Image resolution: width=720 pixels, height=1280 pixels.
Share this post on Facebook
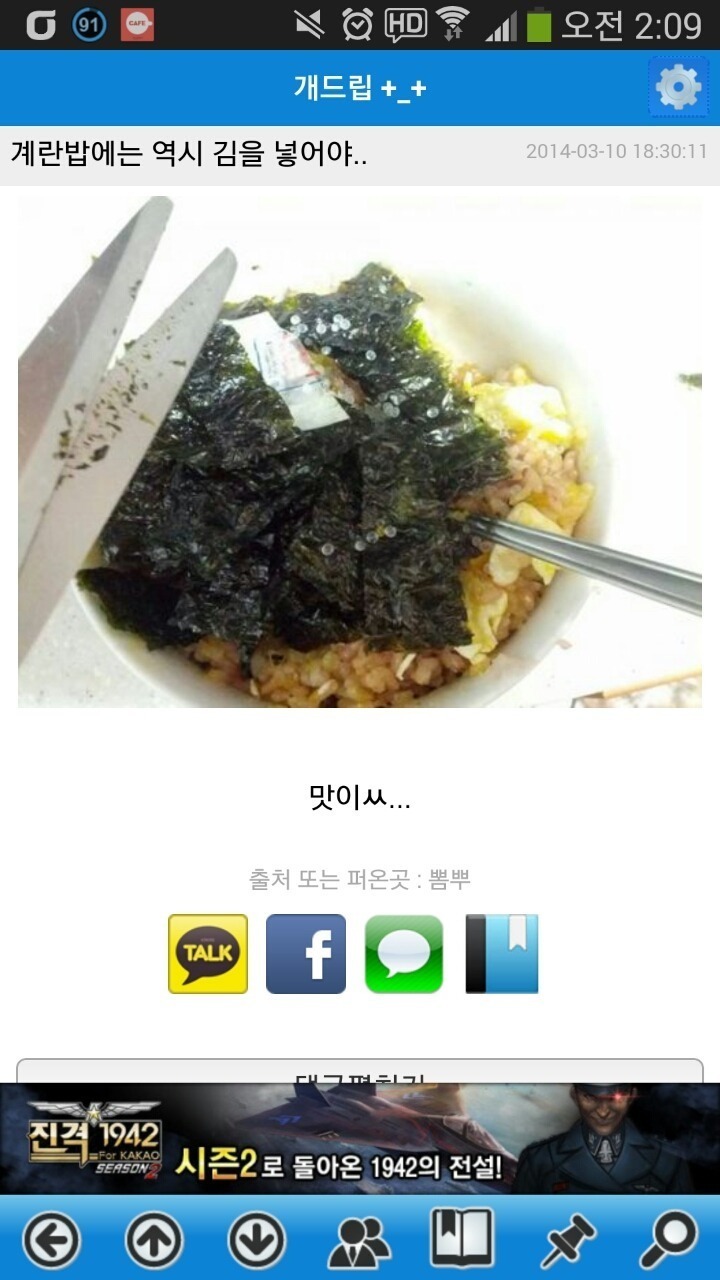tap(306, 954)
